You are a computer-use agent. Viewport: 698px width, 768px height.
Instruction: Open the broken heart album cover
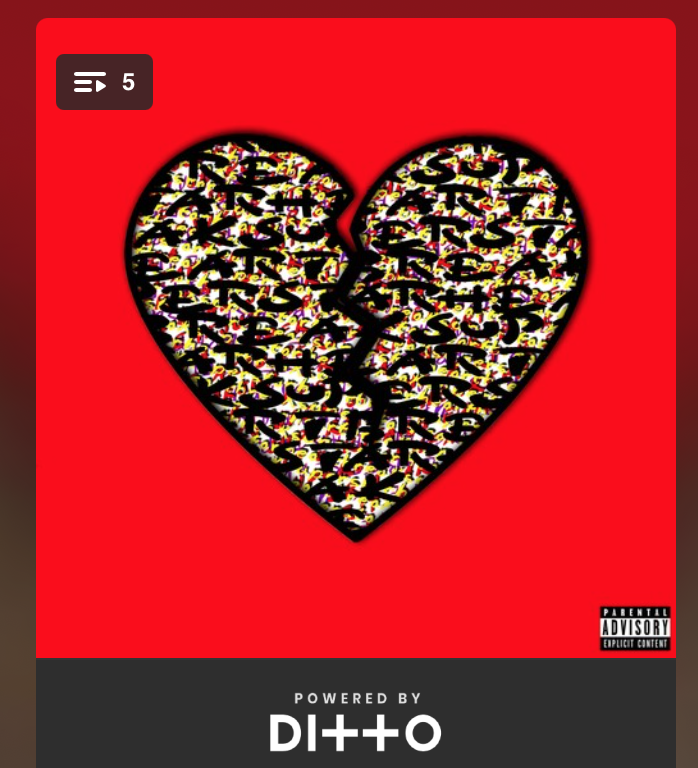pyautogui.click(x=356, y=340)
